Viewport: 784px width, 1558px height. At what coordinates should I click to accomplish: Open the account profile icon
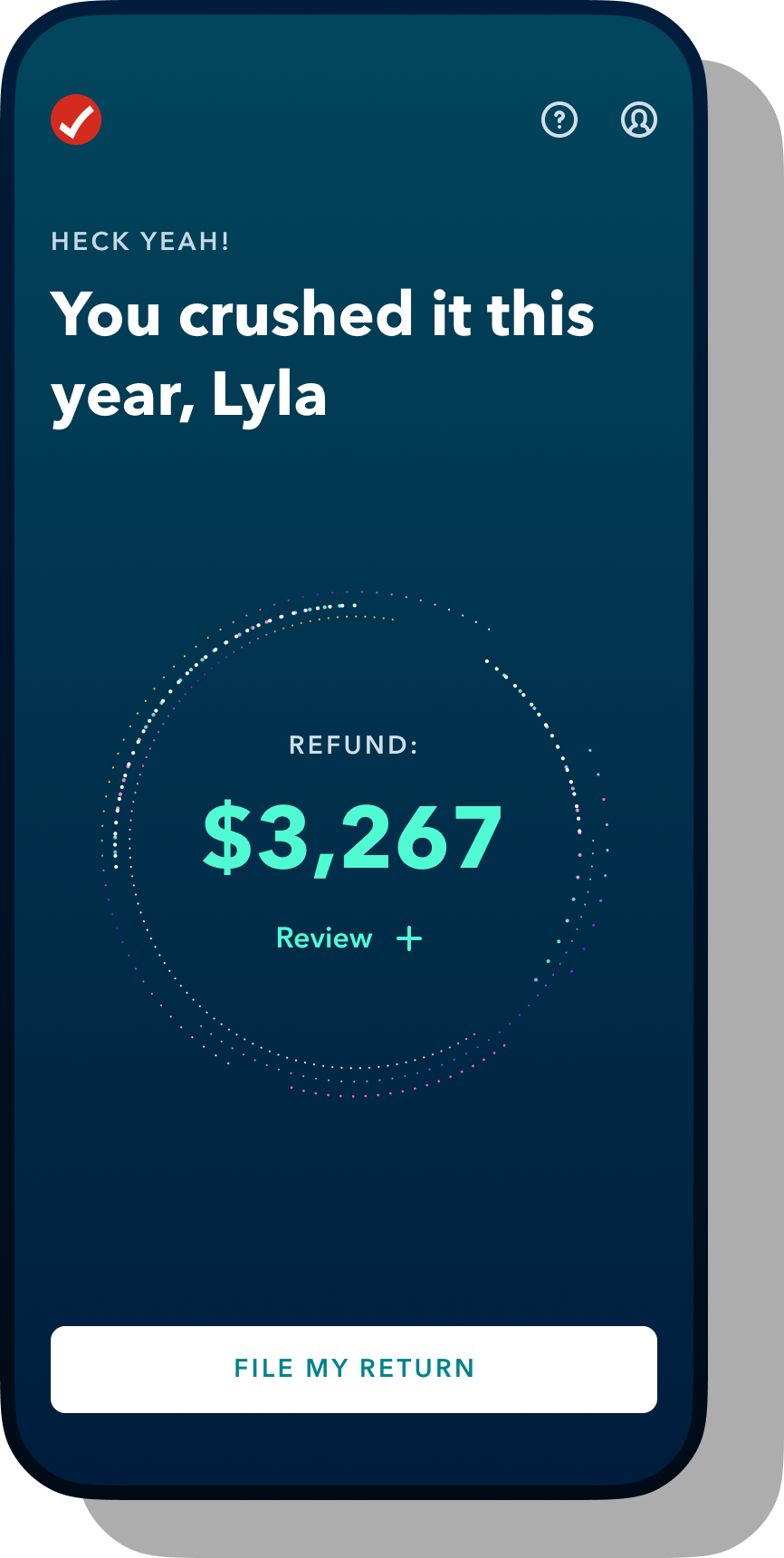(x=639, y=120)
